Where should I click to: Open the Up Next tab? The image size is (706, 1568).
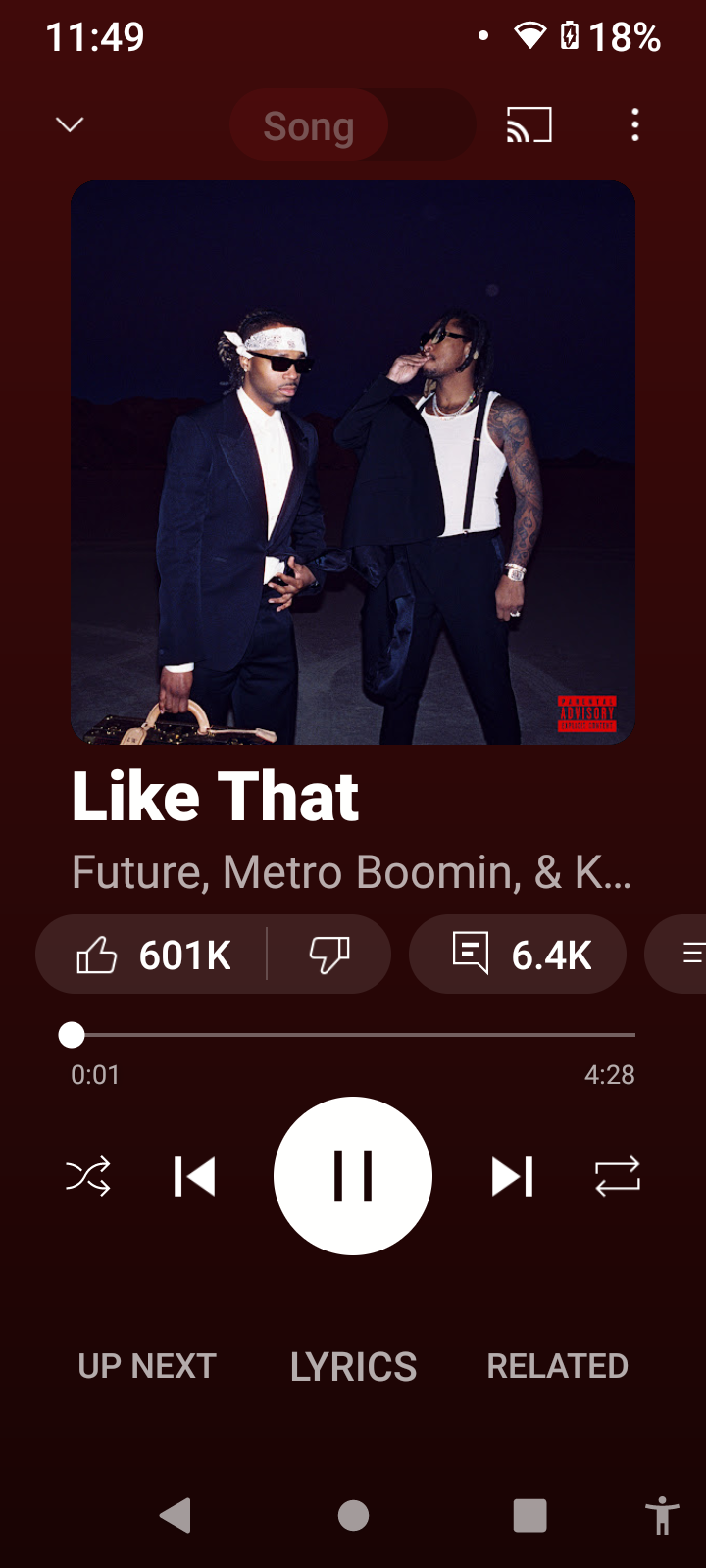click(147, 1366)
